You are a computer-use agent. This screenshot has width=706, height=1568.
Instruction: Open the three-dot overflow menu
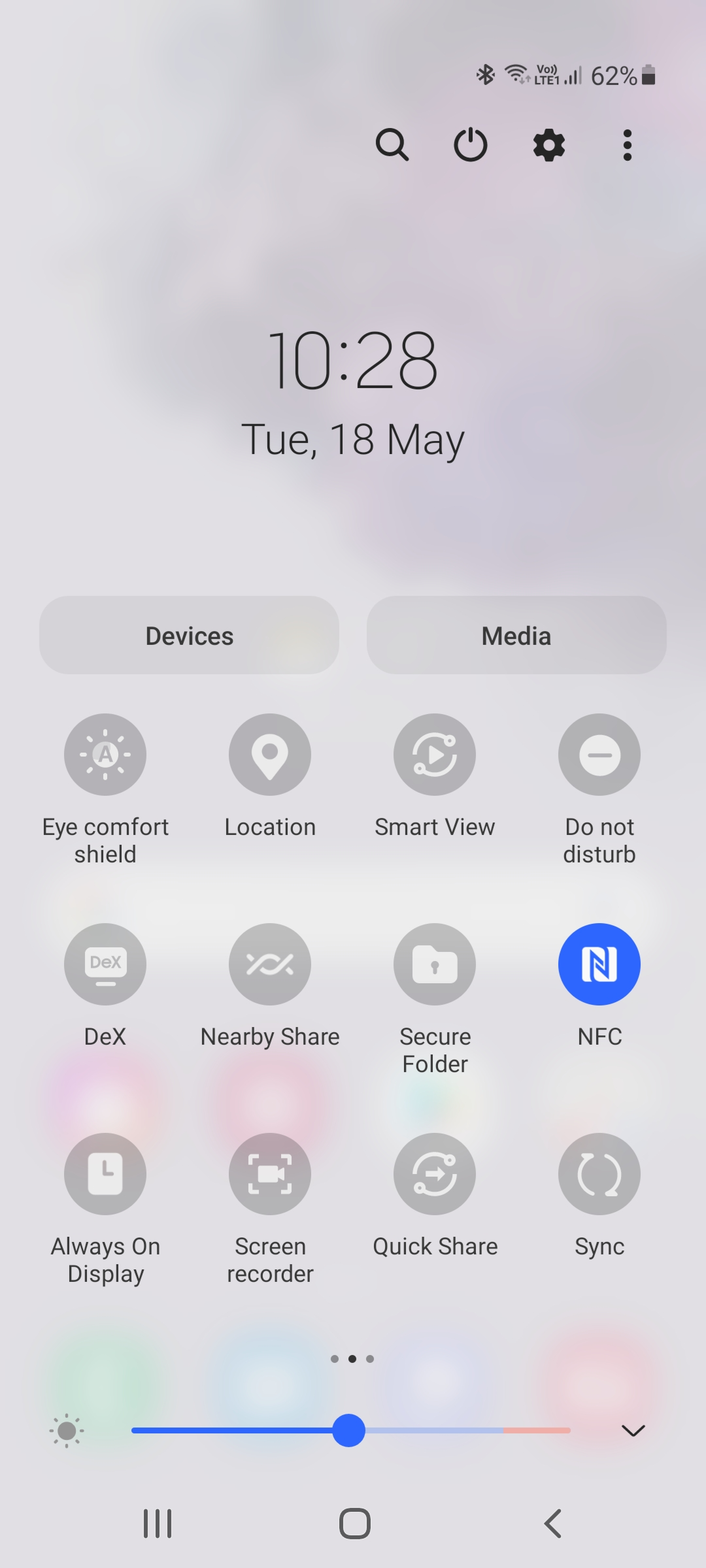pyautogui.click(x=627, y=145)
